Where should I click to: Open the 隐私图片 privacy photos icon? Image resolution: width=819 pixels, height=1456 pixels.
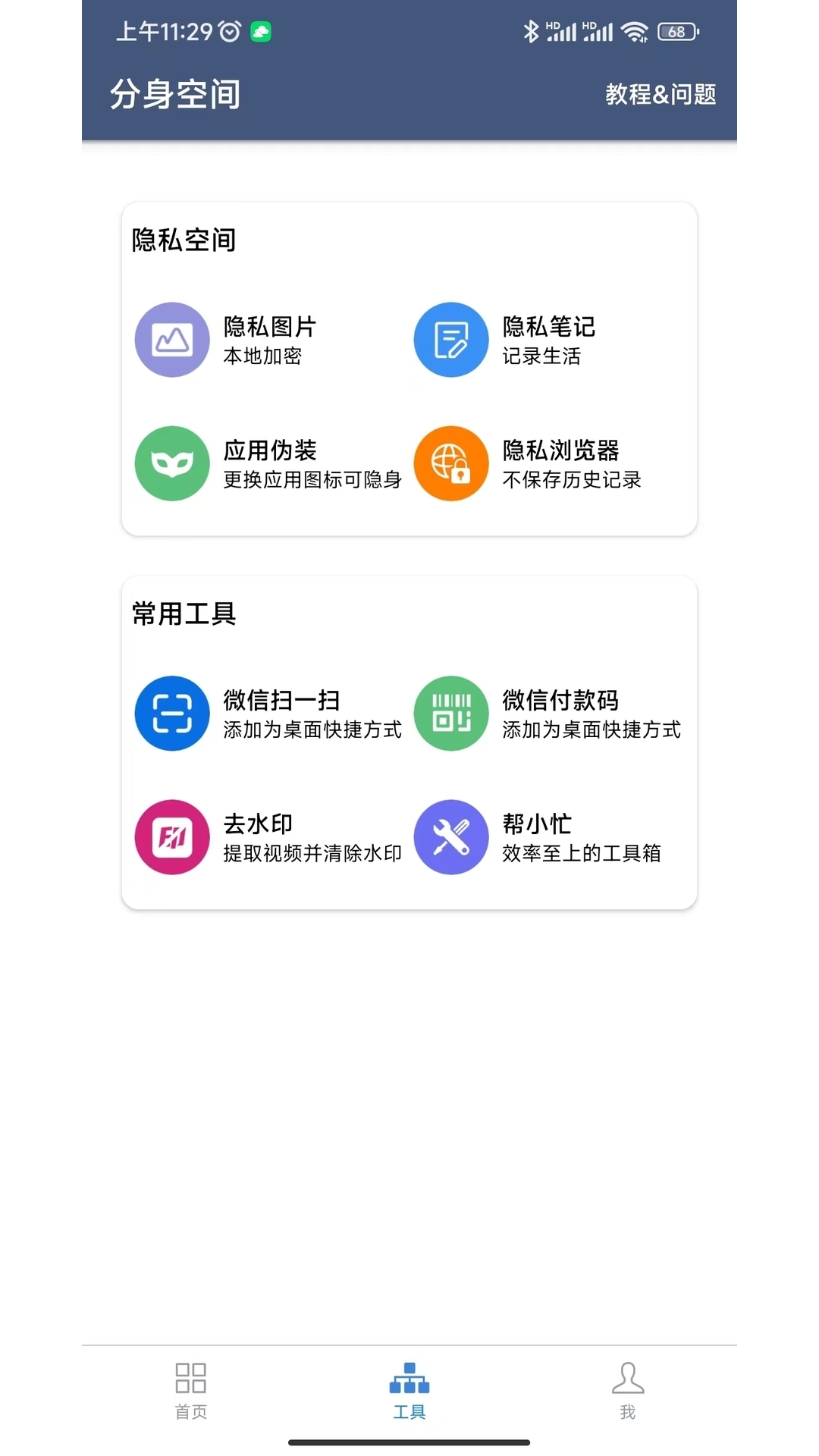point(171,339)
